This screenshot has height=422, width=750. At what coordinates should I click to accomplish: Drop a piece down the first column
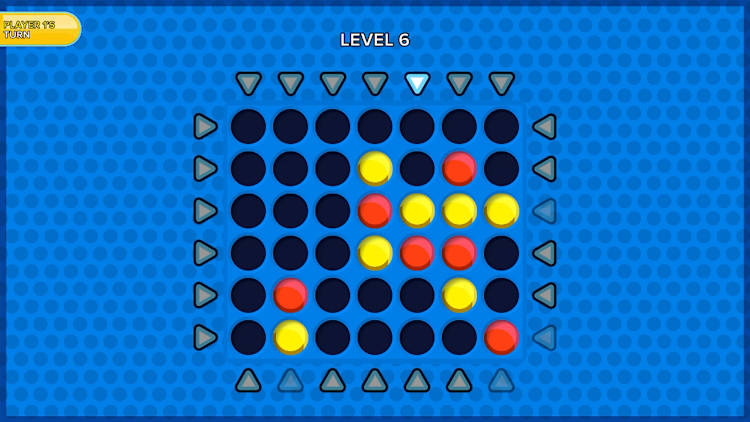(x=248, y=84)
